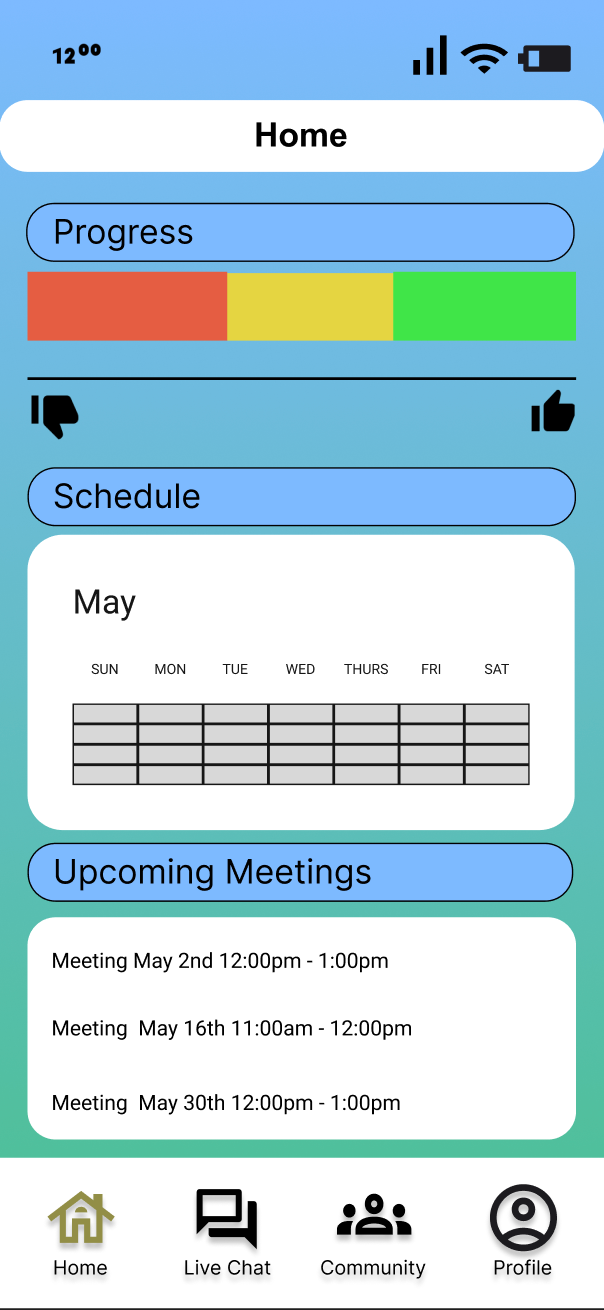Open the Upcoming Meetings header
604x1310 pixels.
300,872
